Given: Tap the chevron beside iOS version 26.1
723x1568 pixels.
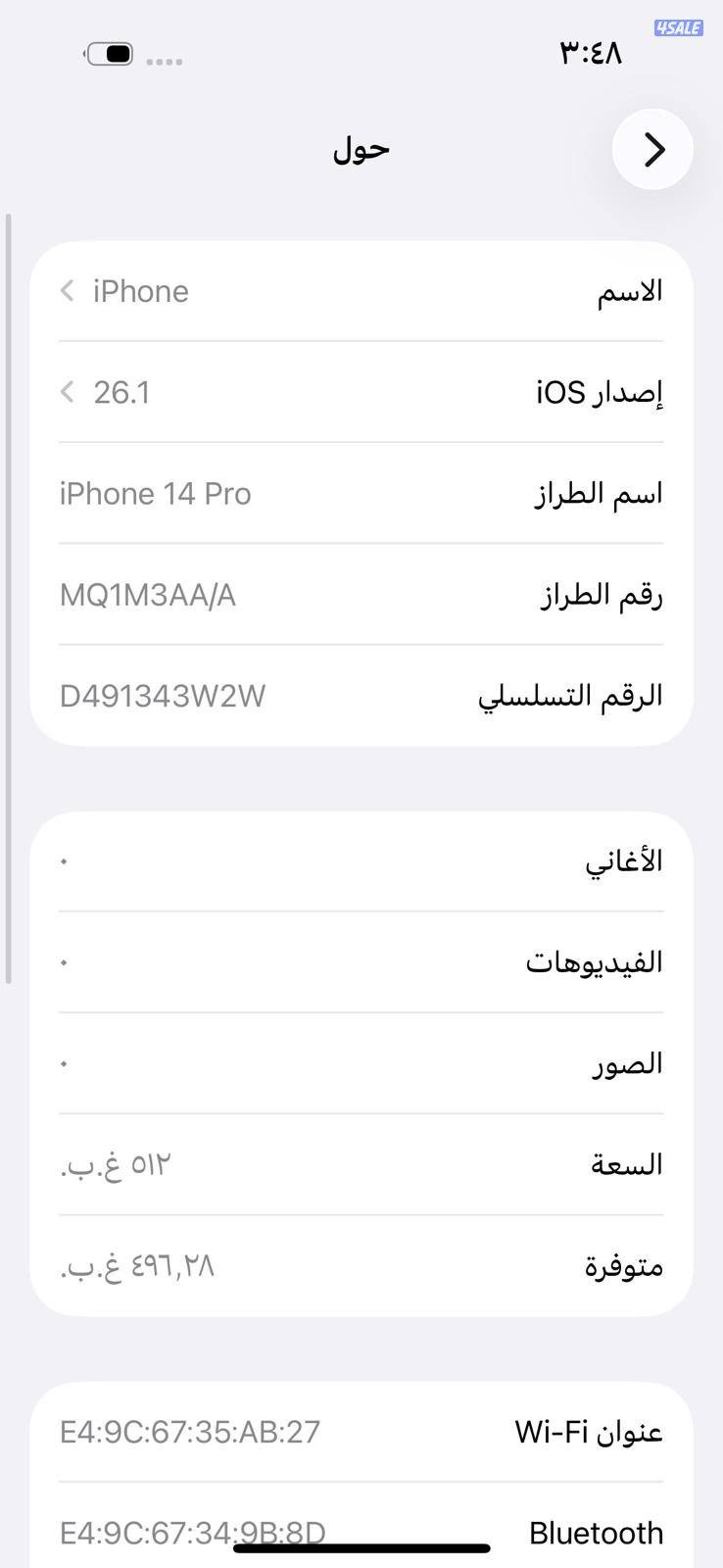Looking at the screenshot, I should click(x=67, y=392).
